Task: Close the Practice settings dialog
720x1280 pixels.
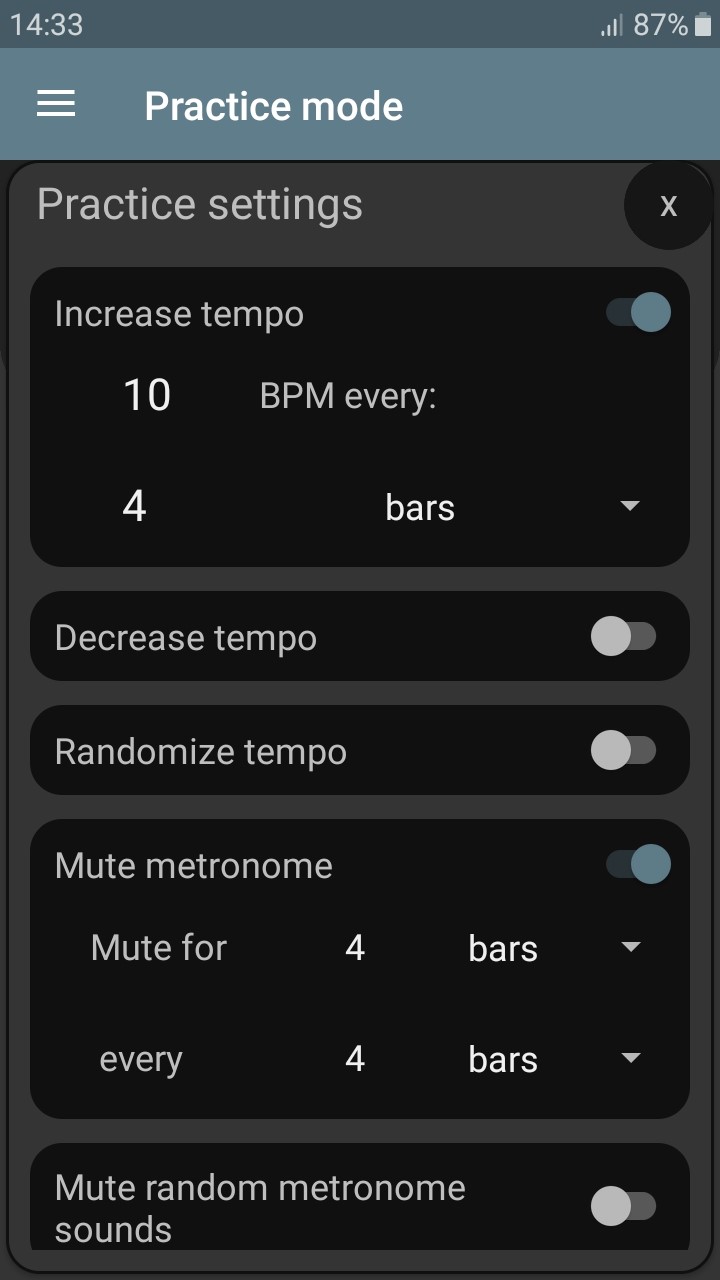Action: point(668,205)
